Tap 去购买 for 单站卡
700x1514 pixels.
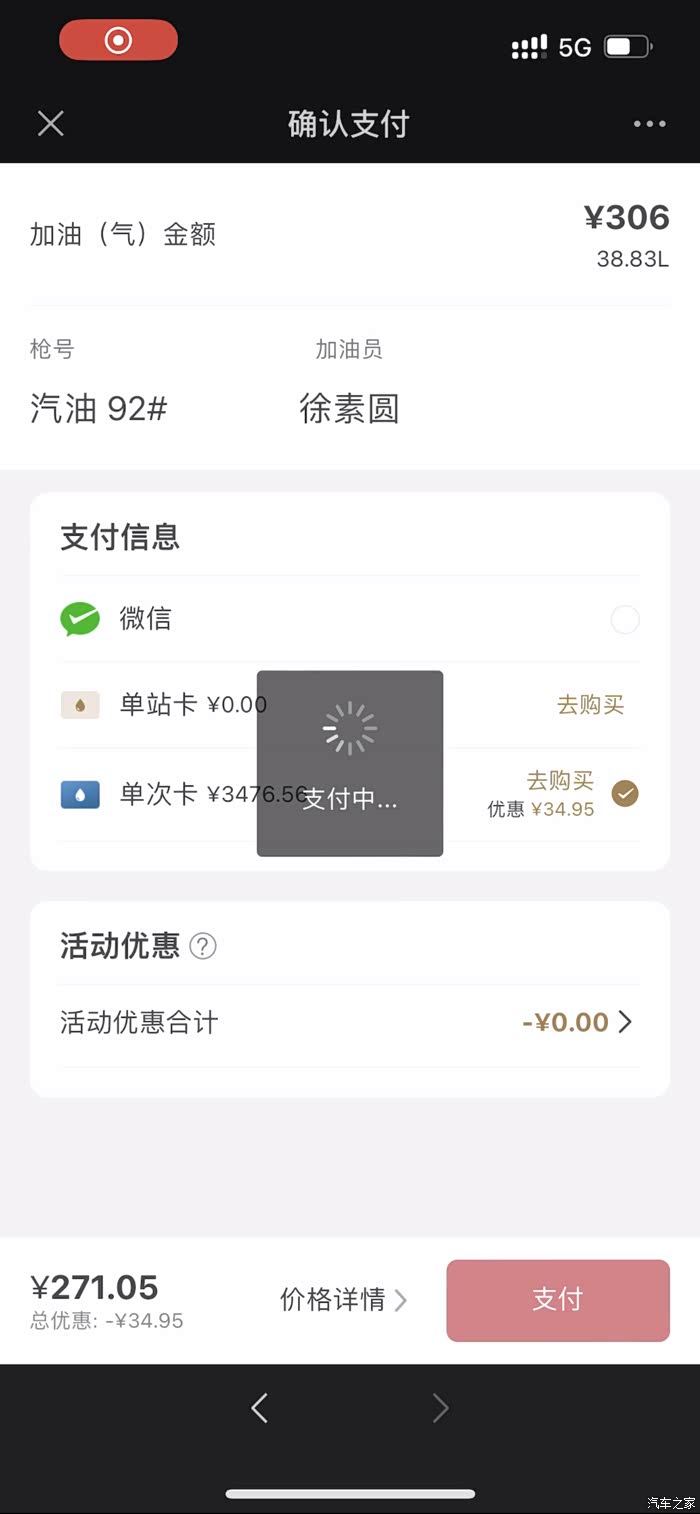590,705
